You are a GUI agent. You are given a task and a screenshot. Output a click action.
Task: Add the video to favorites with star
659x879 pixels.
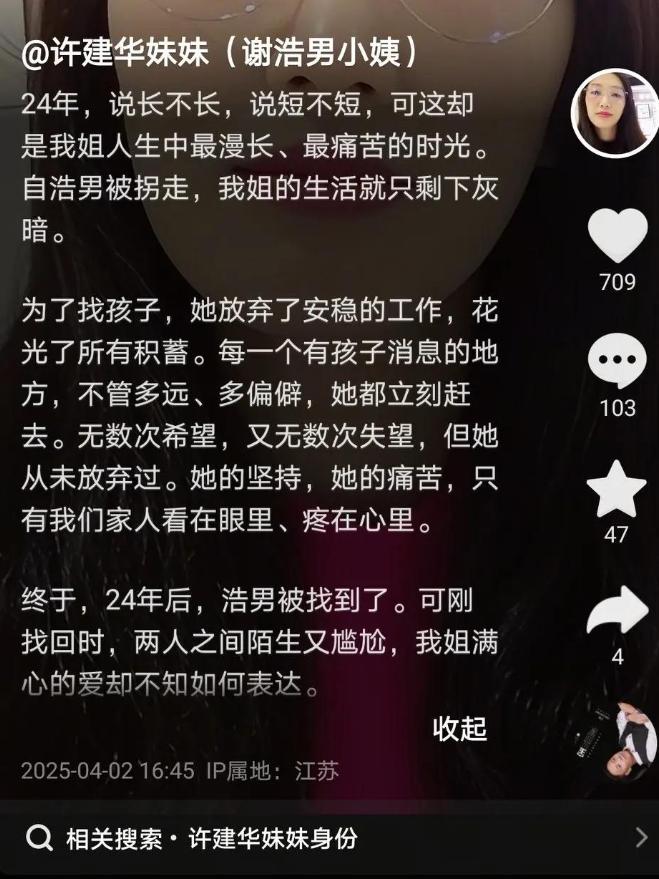[x=616, y=489]
